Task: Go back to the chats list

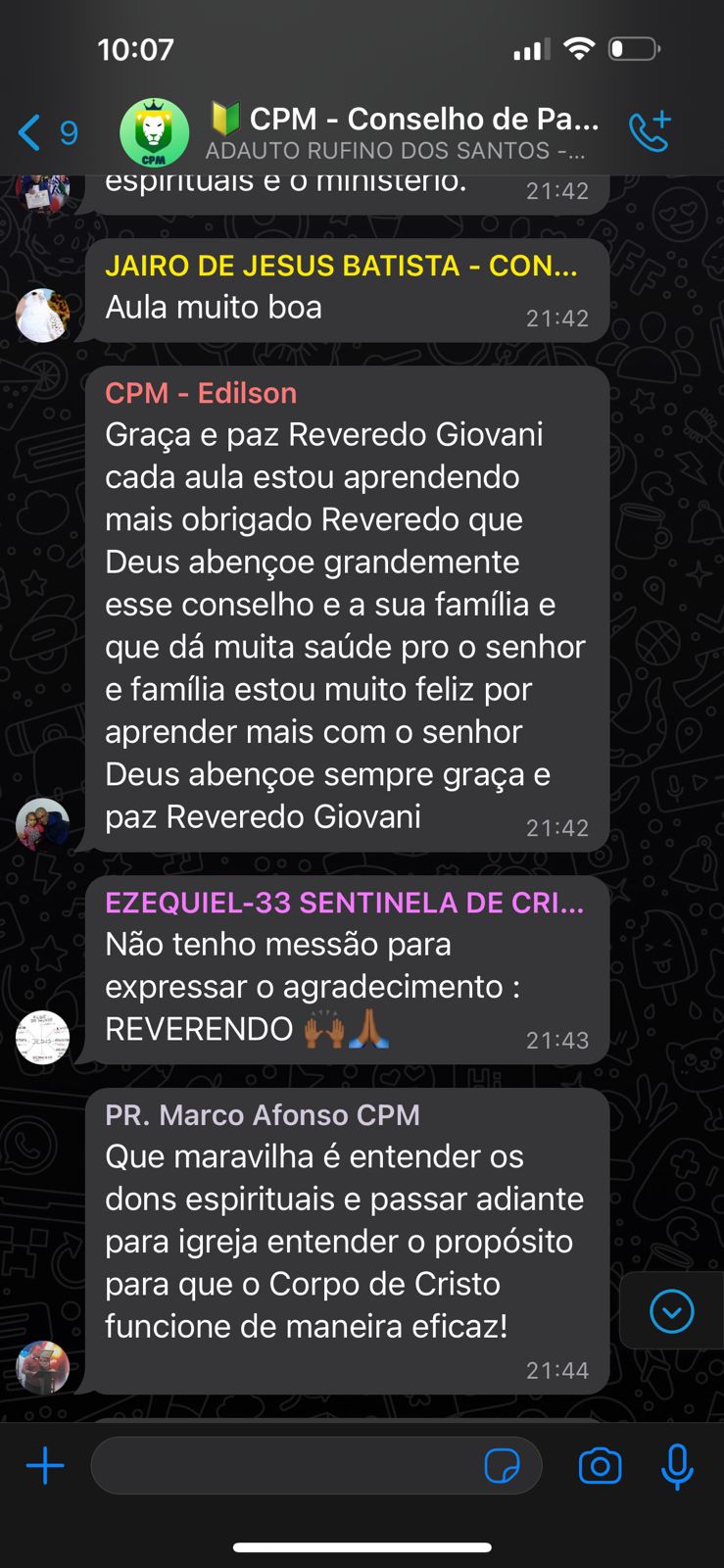Action: [x=47, y=132]
